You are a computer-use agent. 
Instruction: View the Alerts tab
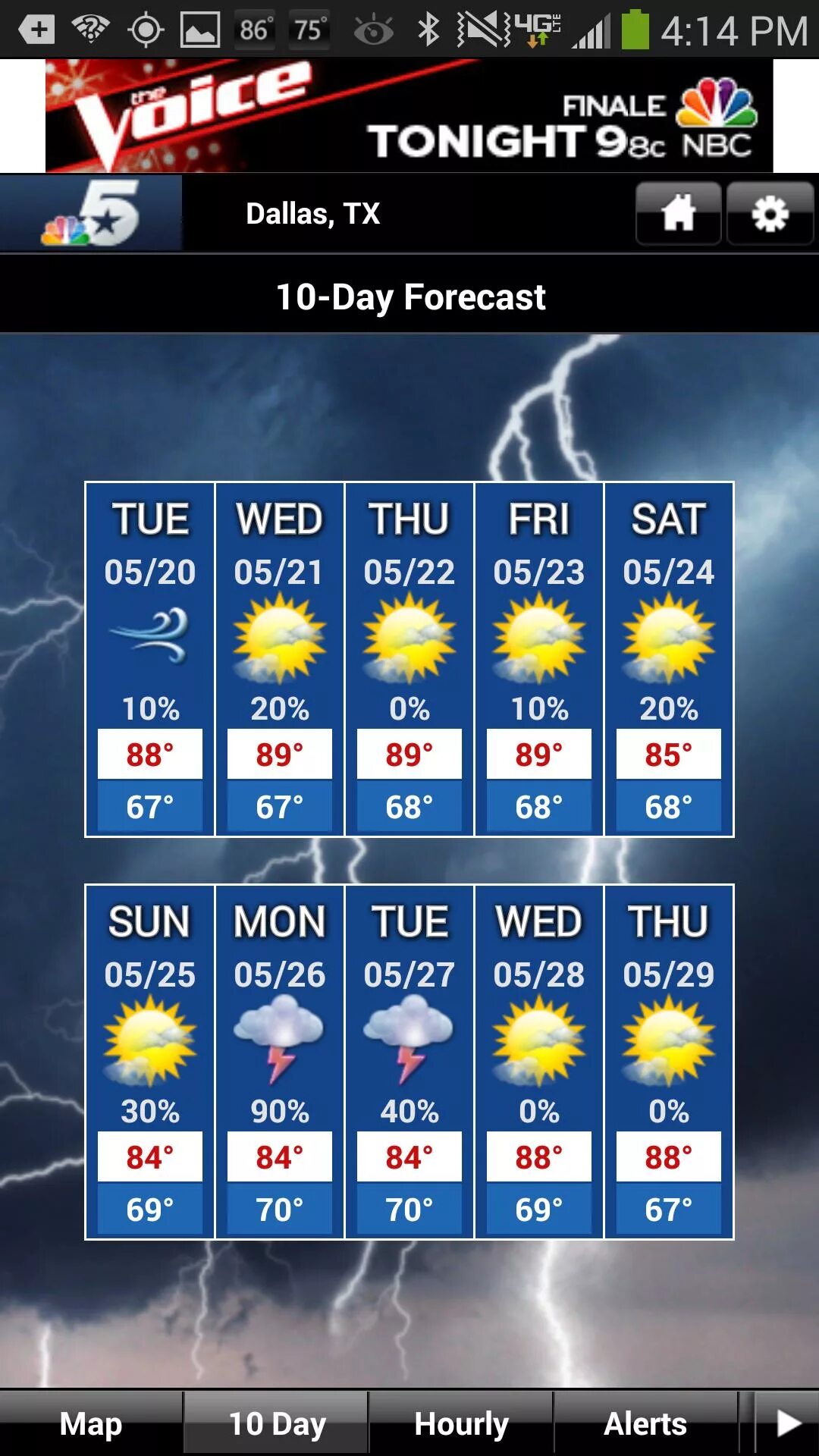[x=645, y=1423]
